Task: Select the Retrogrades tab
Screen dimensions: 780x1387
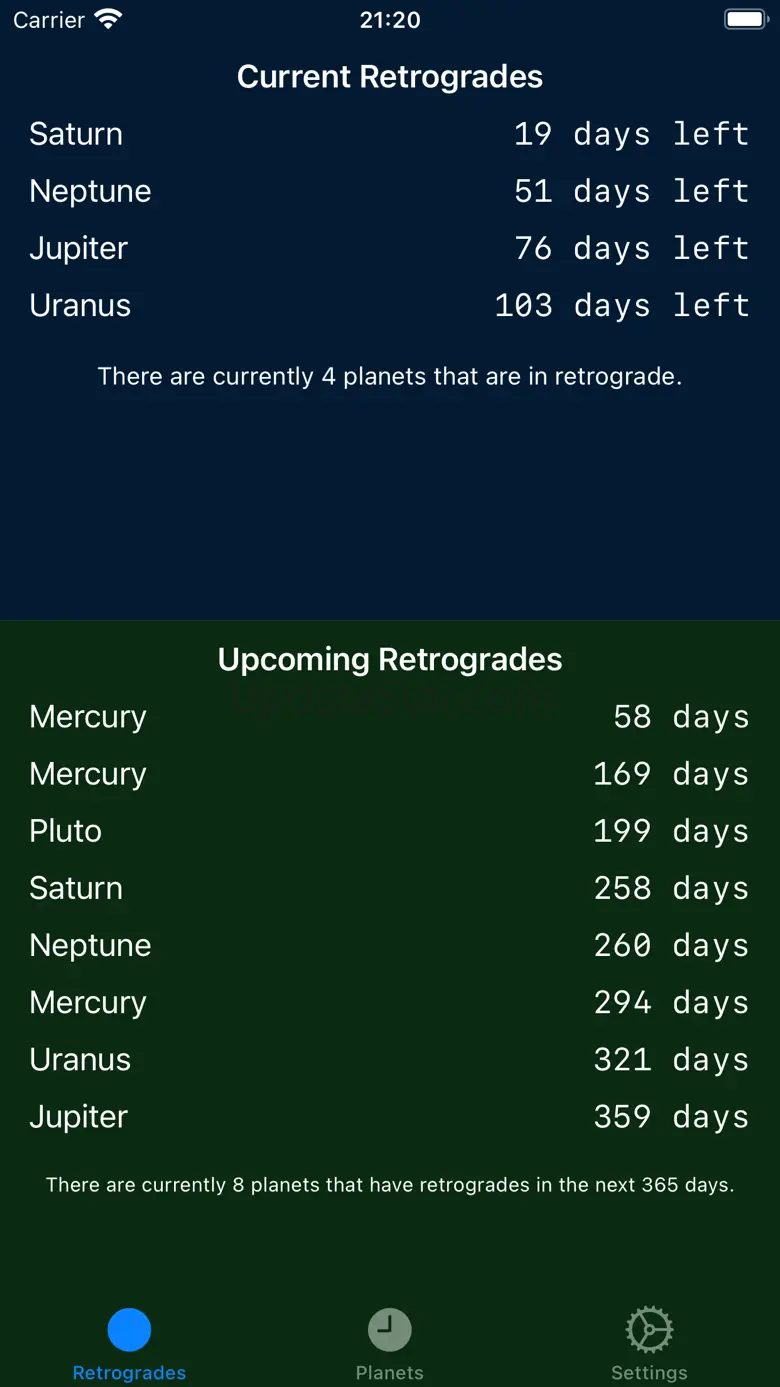Action: click(129, 1344)
